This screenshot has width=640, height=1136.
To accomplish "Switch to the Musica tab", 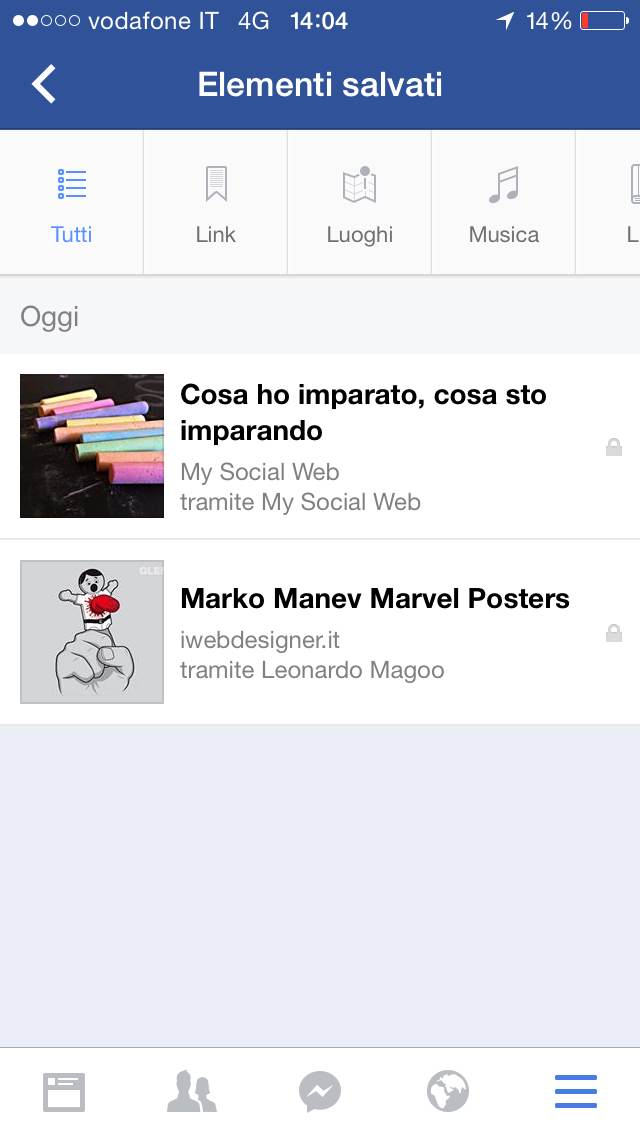I will pos(504,204).
